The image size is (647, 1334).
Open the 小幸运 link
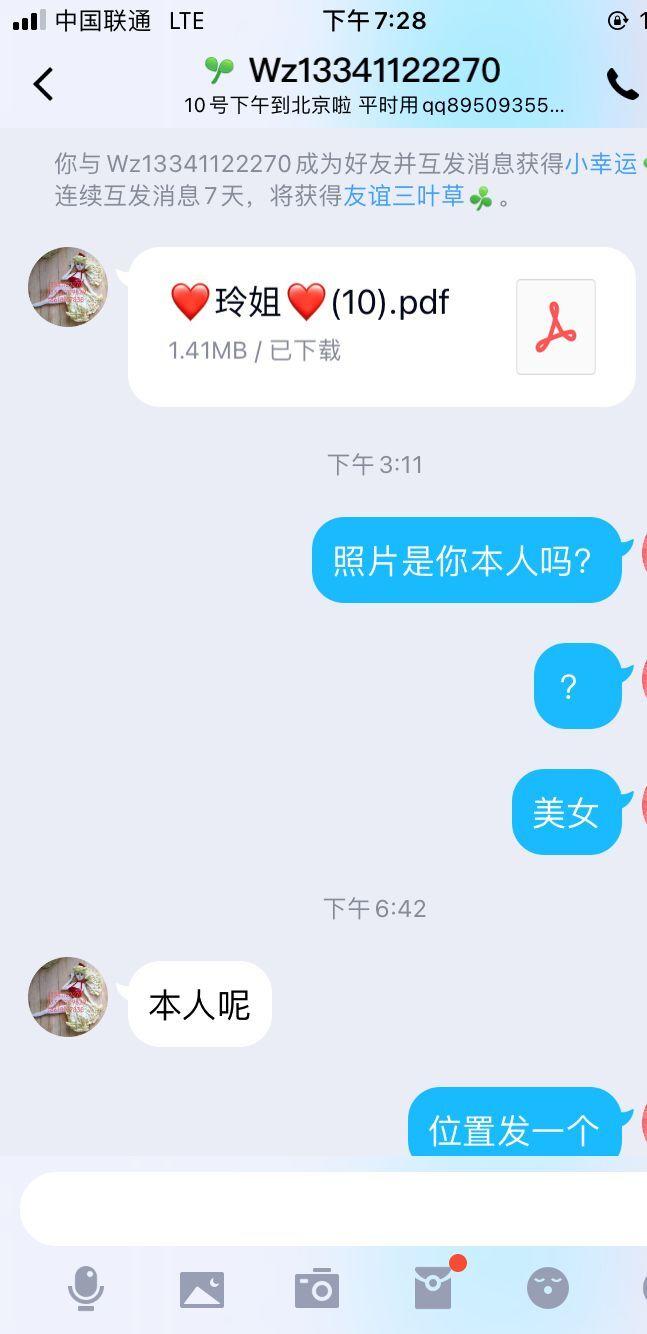[600, 164]
